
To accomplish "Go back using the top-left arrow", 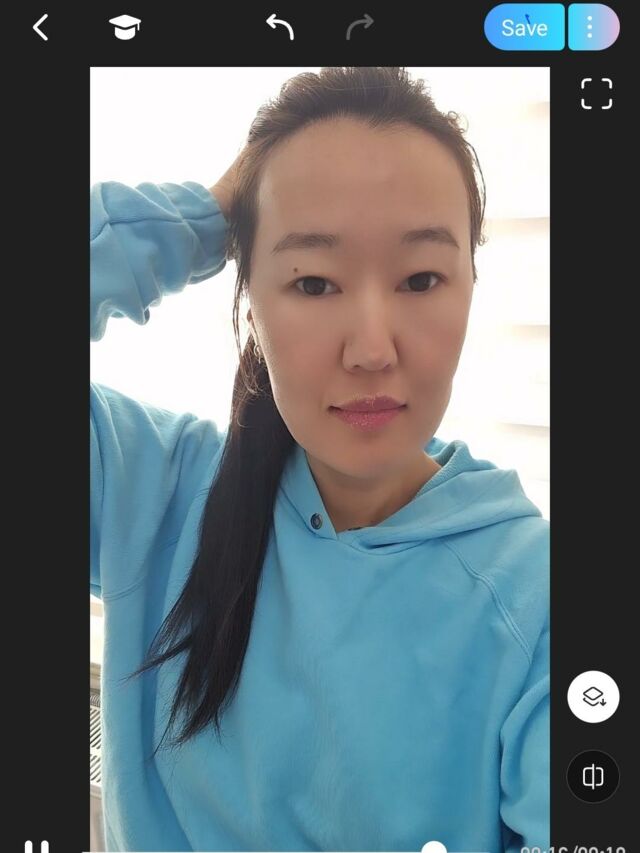I will click(x=40, y=27).
